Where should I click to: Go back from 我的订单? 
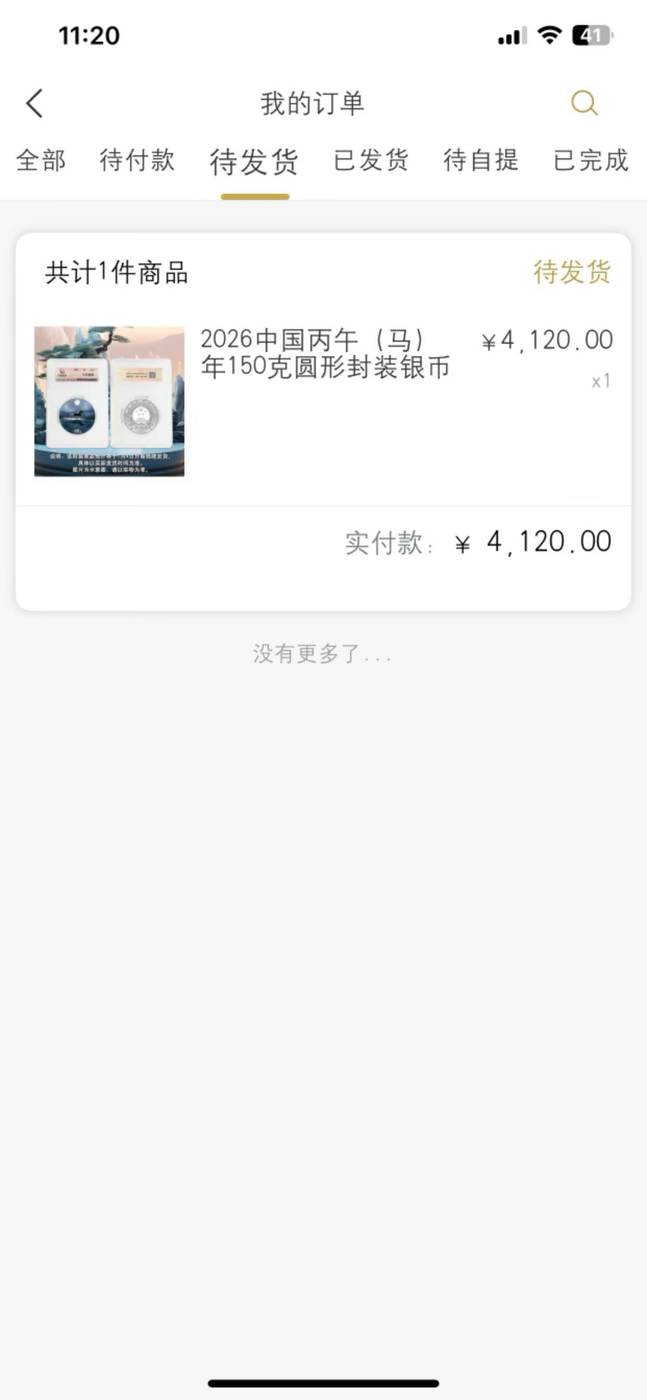pyautogui.click(x=35, y=103)
